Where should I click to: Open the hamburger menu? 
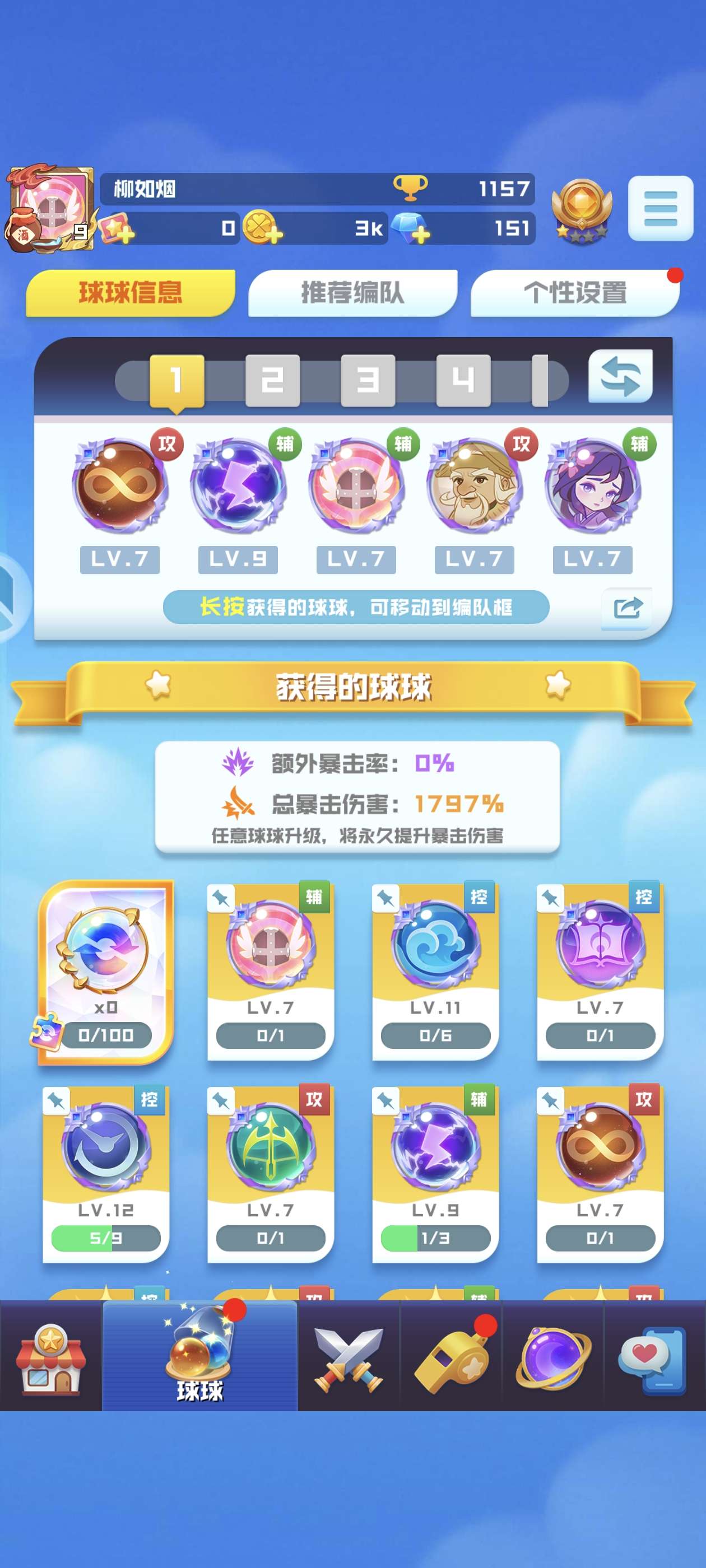click(660, 208)
